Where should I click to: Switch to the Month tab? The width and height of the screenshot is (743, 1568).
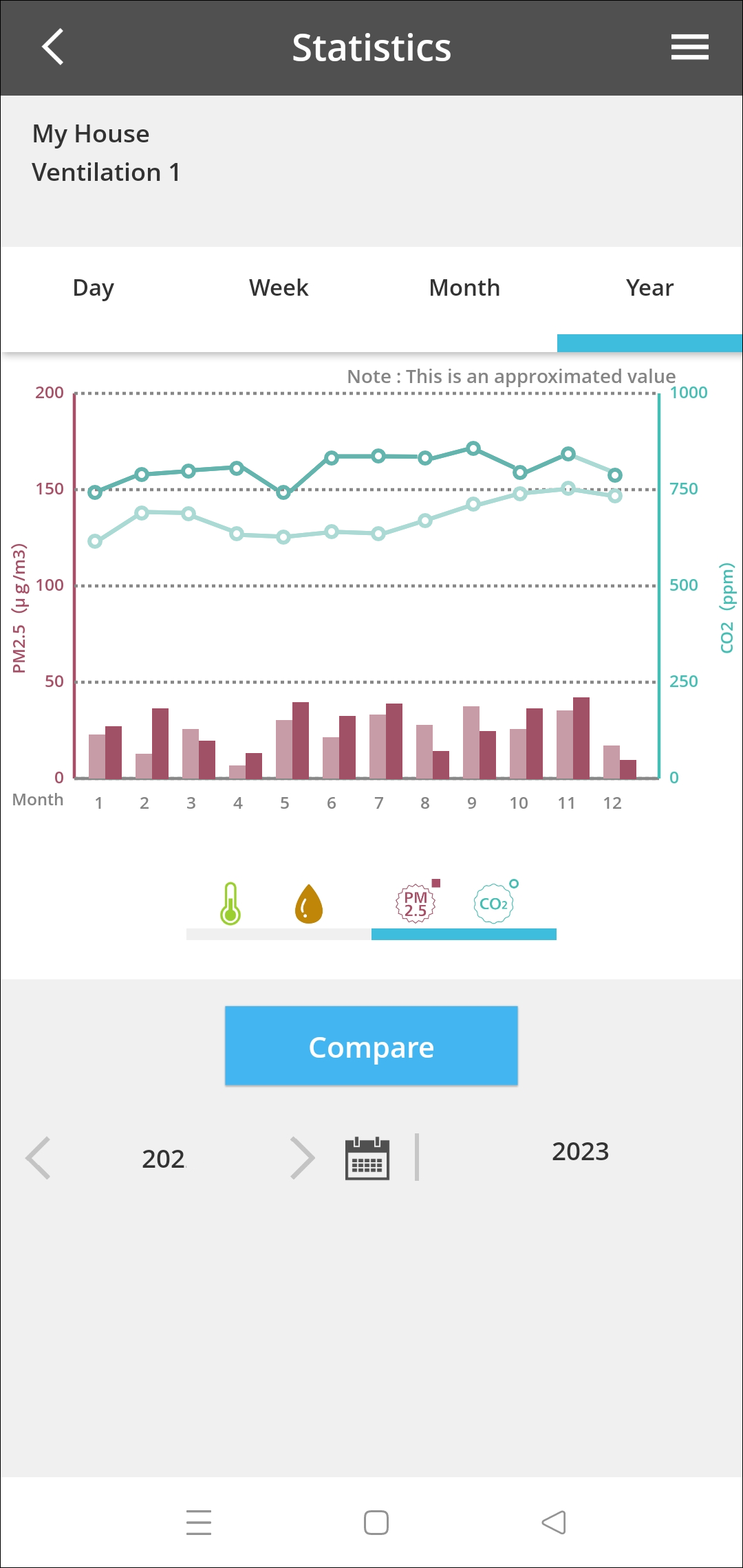[x=464, y=287]
